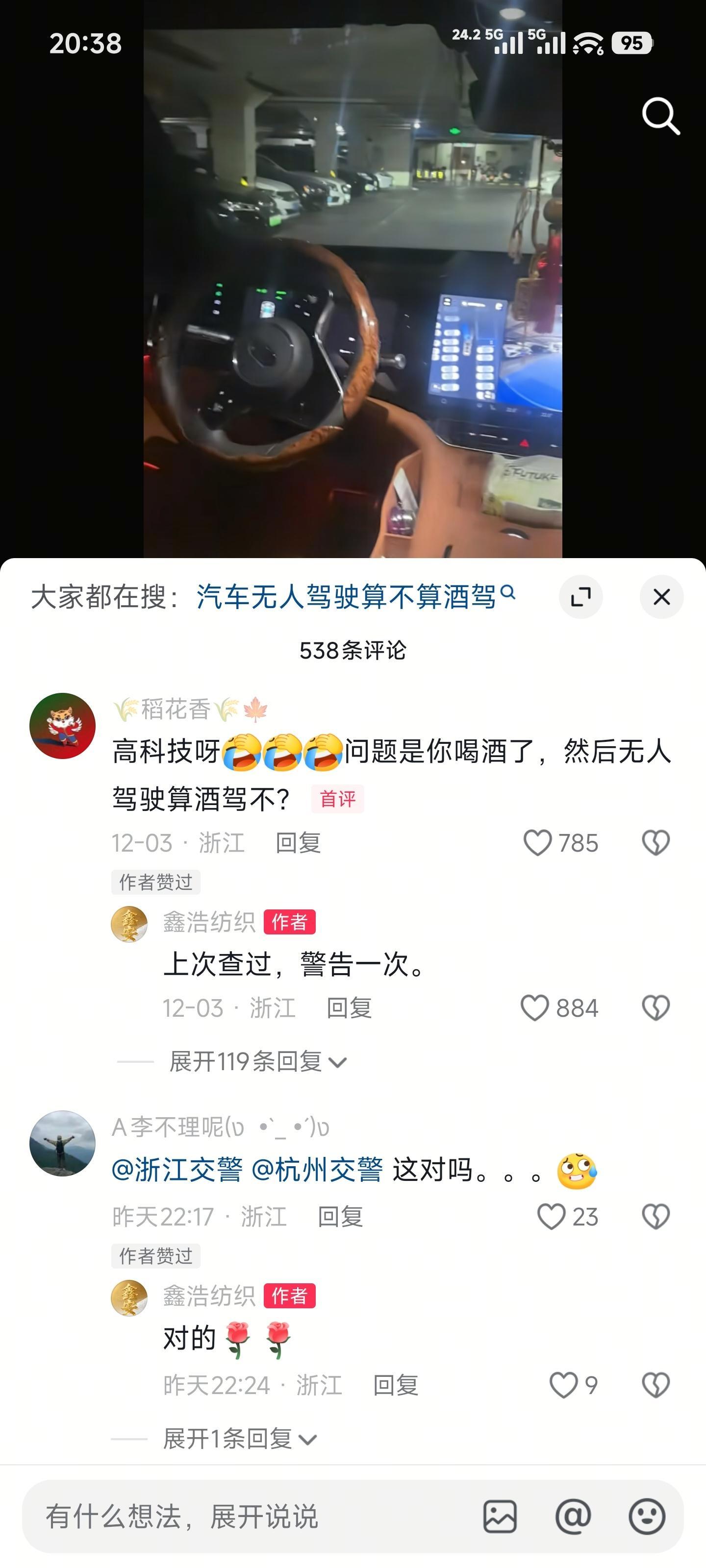Dislike 稻花香's top comment
The width and height of the screenshot is (706, 1568).
656,843
